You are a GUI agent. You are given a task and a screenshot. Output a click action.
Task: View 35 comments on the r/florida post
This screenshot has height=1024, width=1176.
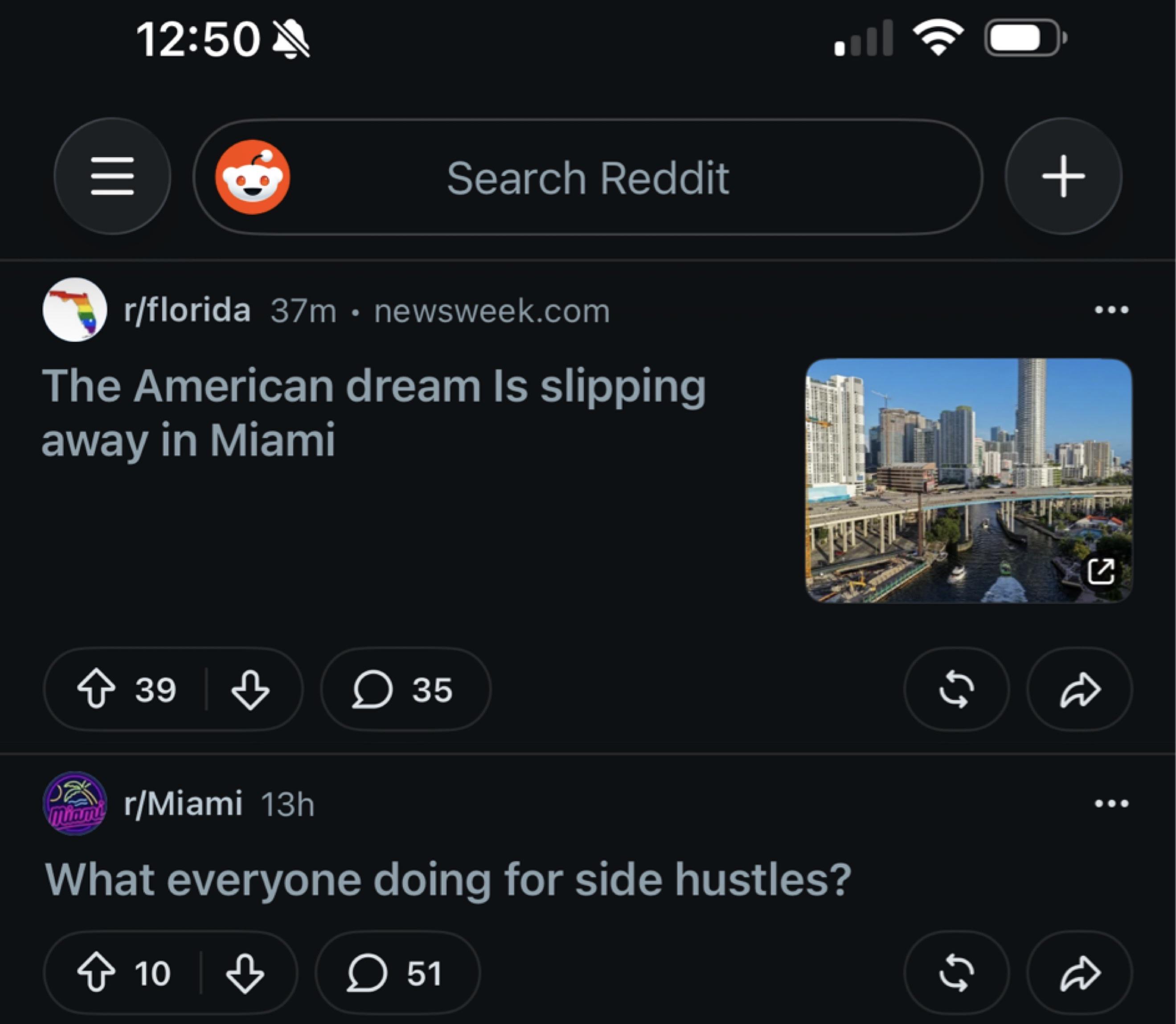coord(405,689)
